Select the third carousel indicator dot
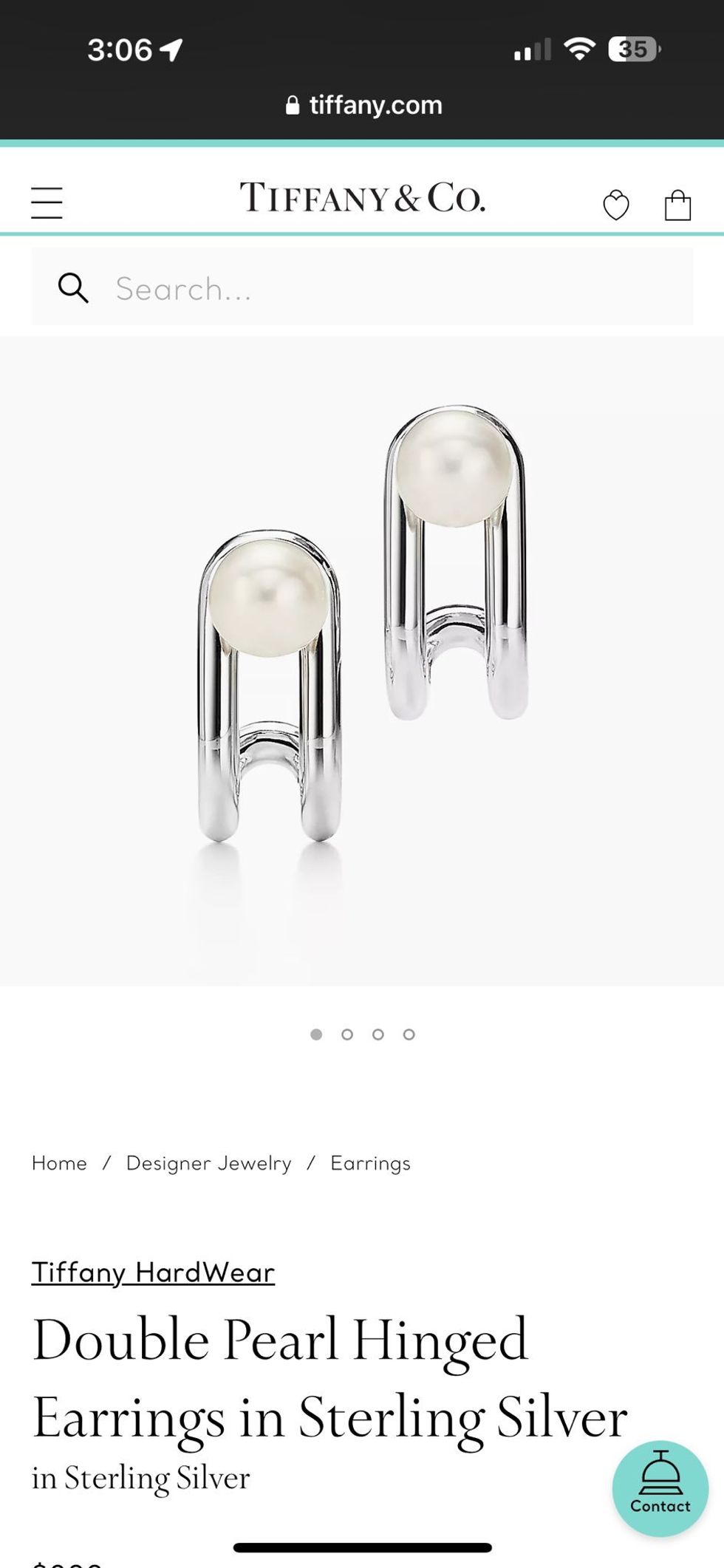 click(378, 1034)
